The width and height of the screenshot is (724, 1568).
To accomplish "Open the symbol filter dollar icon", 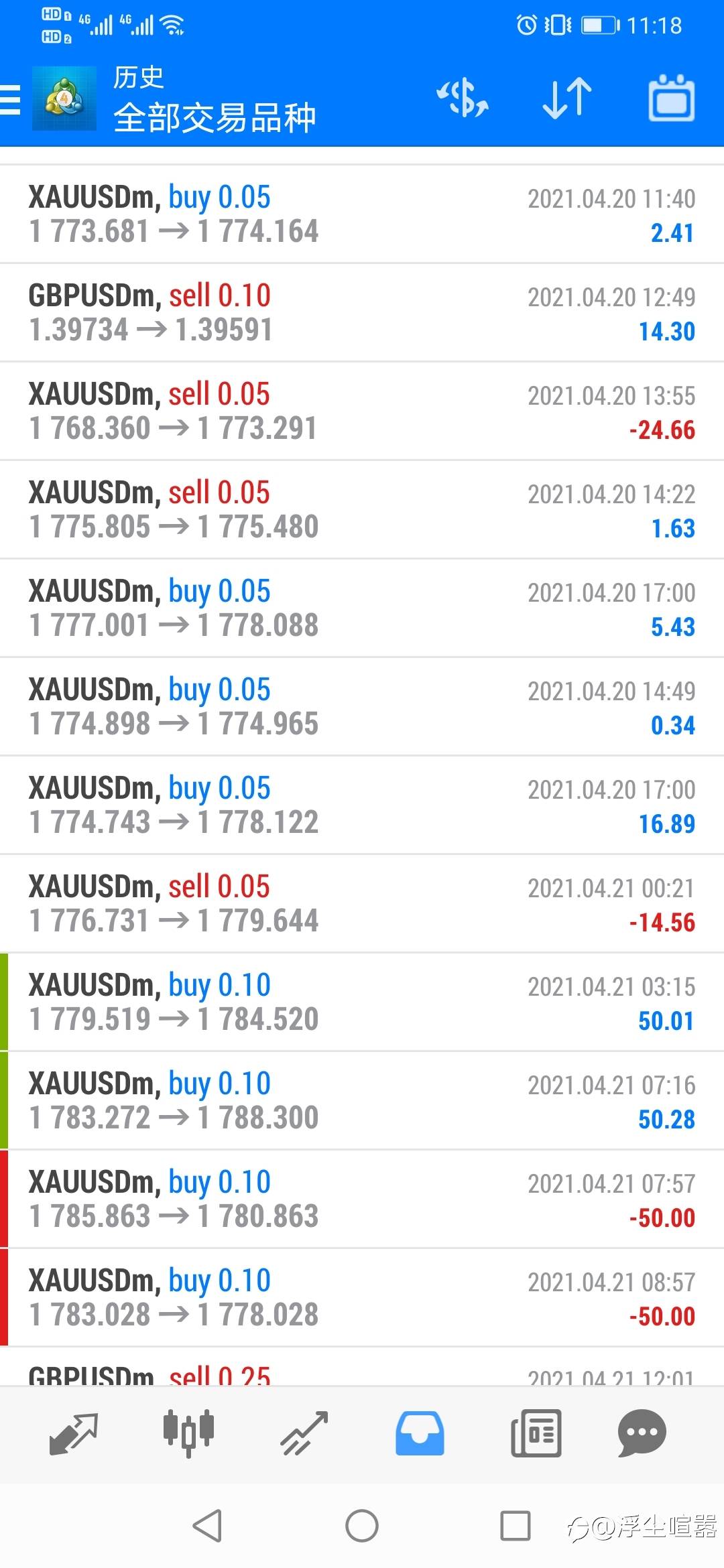I will 463,99.
